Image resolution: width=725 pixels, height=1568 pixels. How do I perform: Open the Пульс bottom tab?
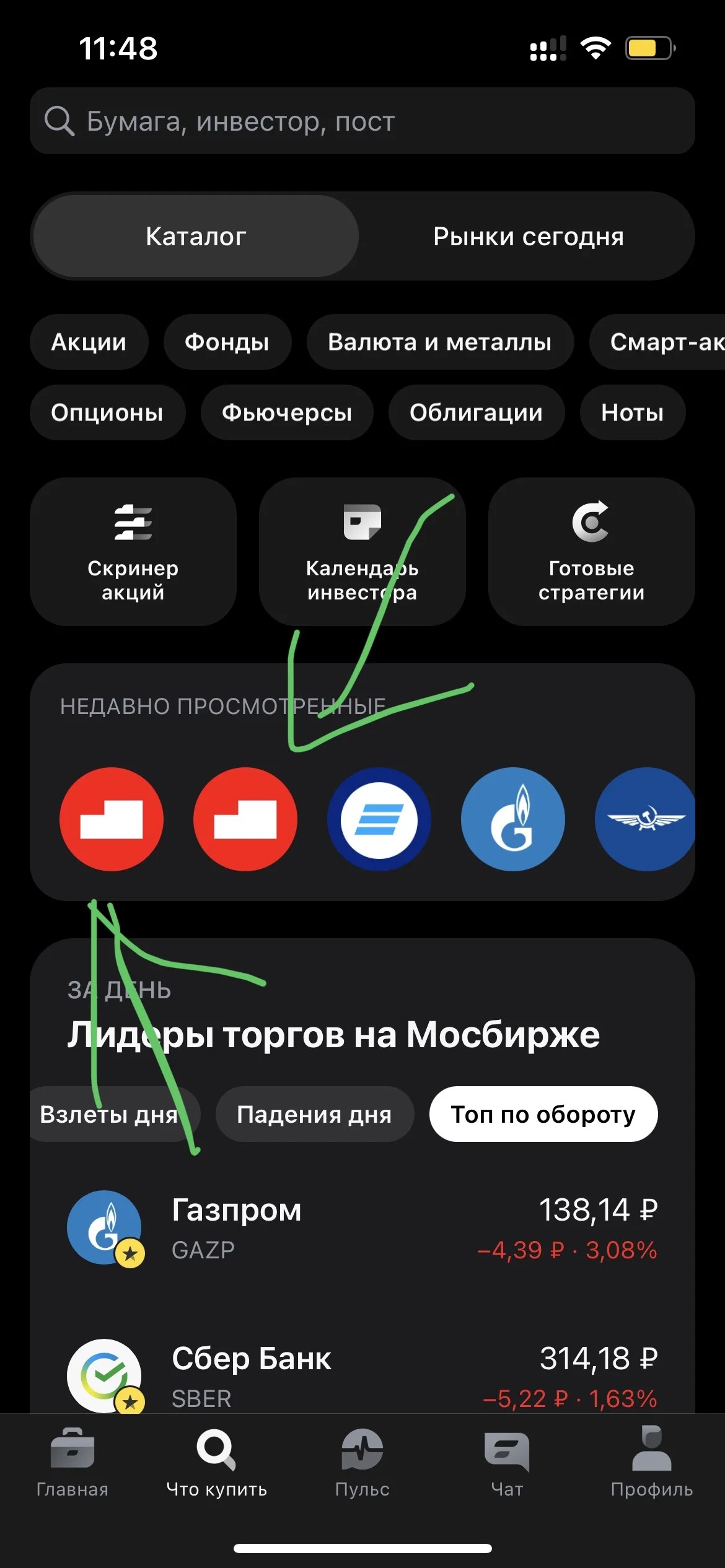click(362, 1461)
